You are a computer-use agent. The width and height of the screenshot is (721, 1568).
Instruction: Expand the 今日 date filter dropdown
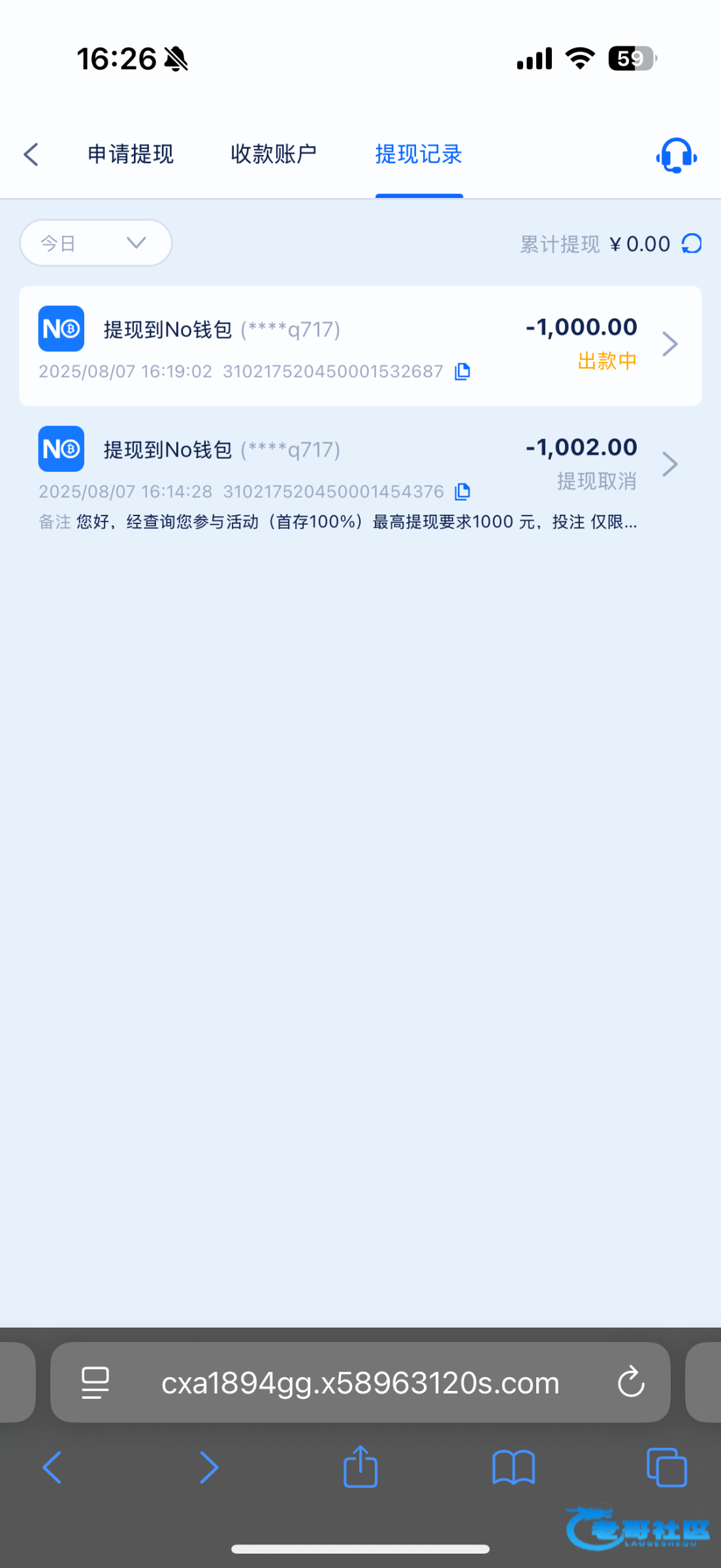click(95, 243)
